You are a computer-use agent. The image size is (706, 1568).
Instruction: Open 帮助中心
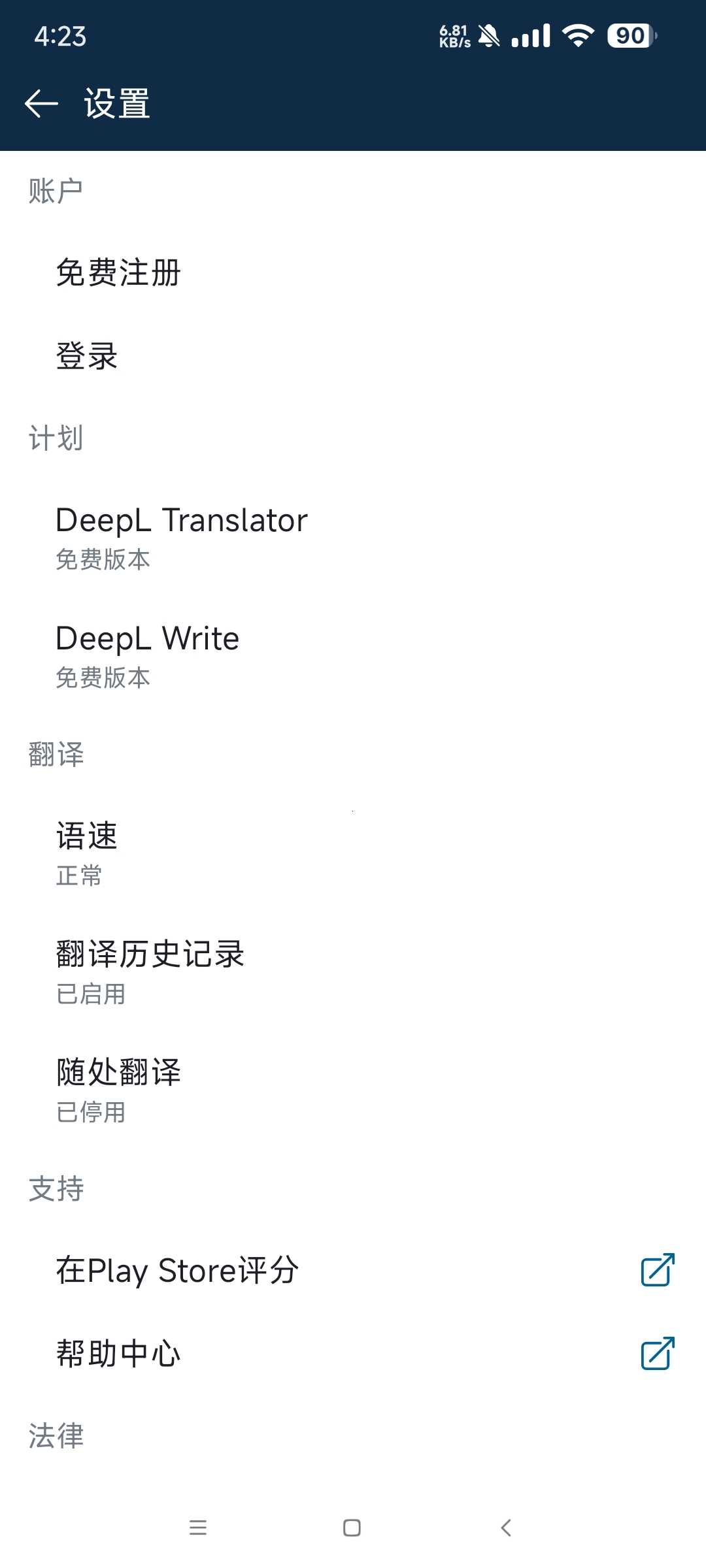[x=353, y=1353]
